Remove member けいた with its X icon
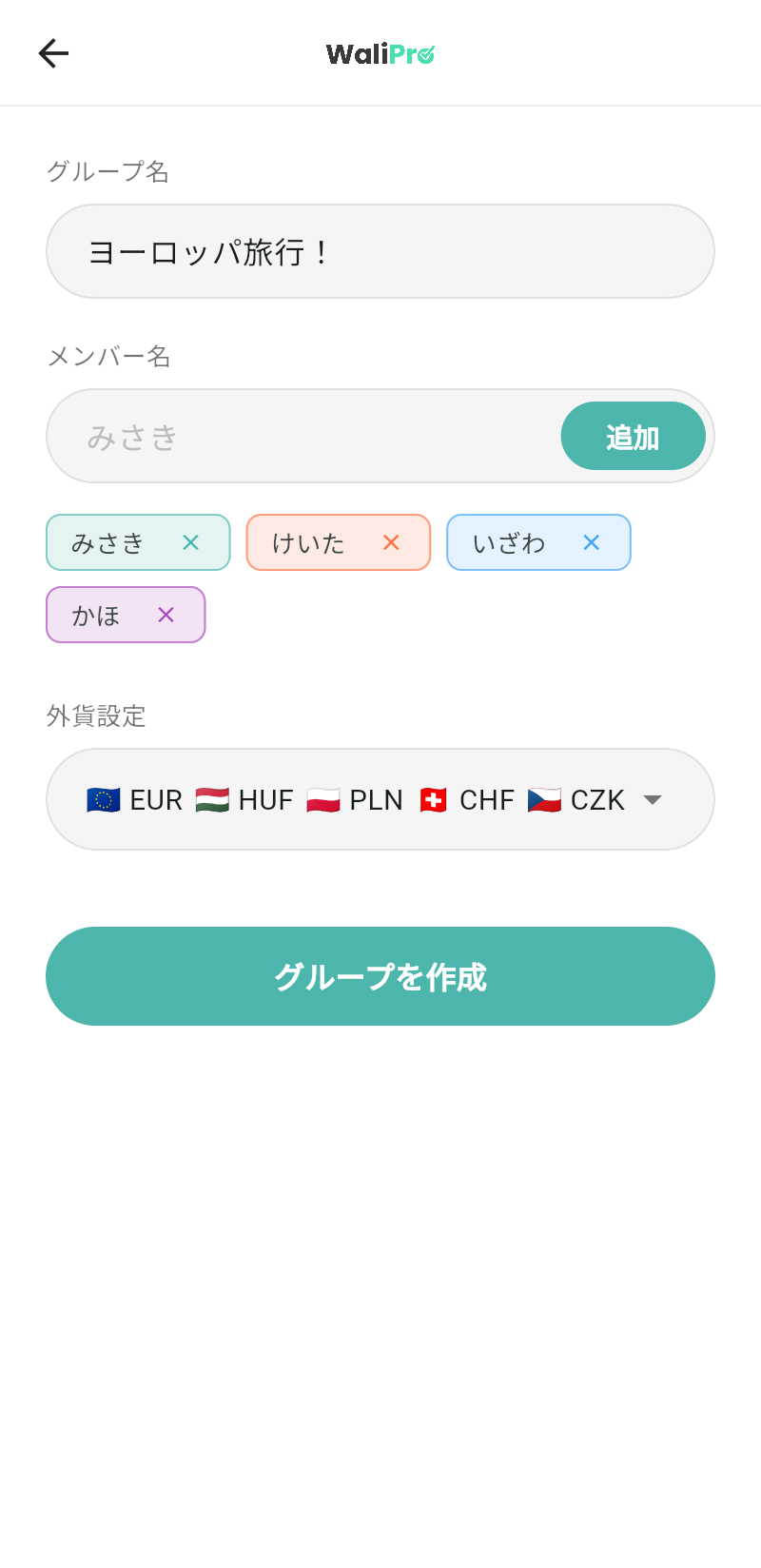Viewport: 761px width, 1568px height. pos(391,542)
